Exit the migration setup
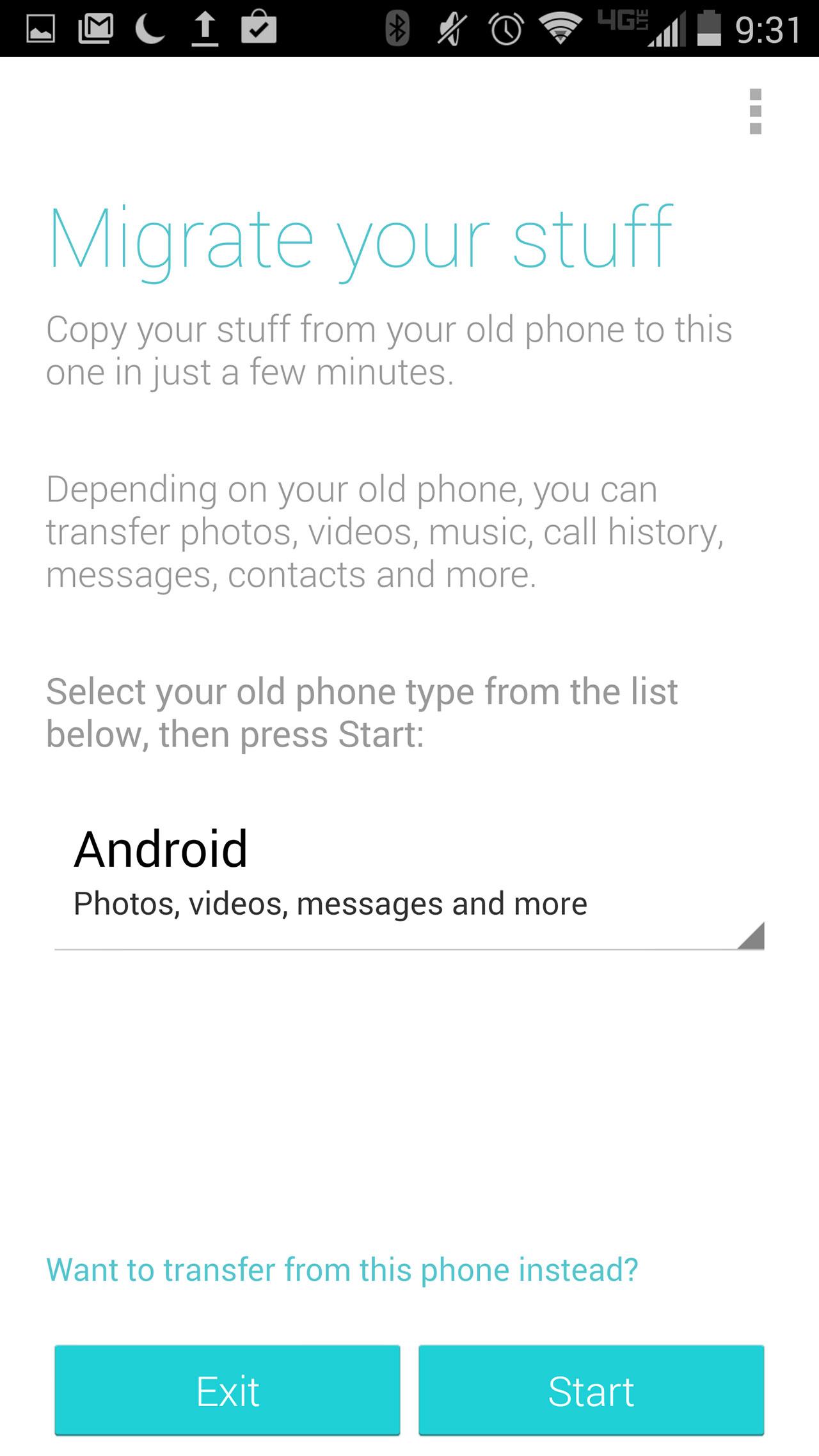This screenshot has height=1456, width=819. coord(227,1390)
